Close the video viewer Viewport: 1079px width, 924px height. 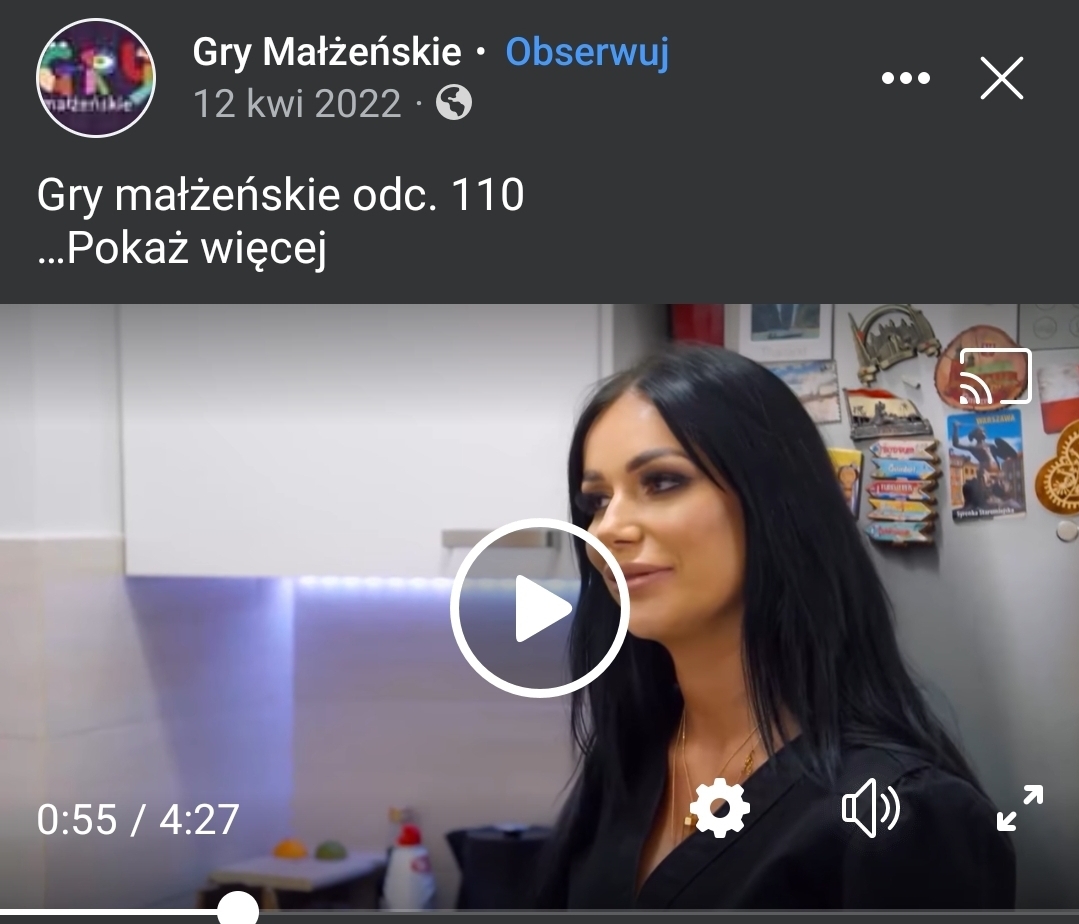pyautogui.click(x=1001, y=78)
